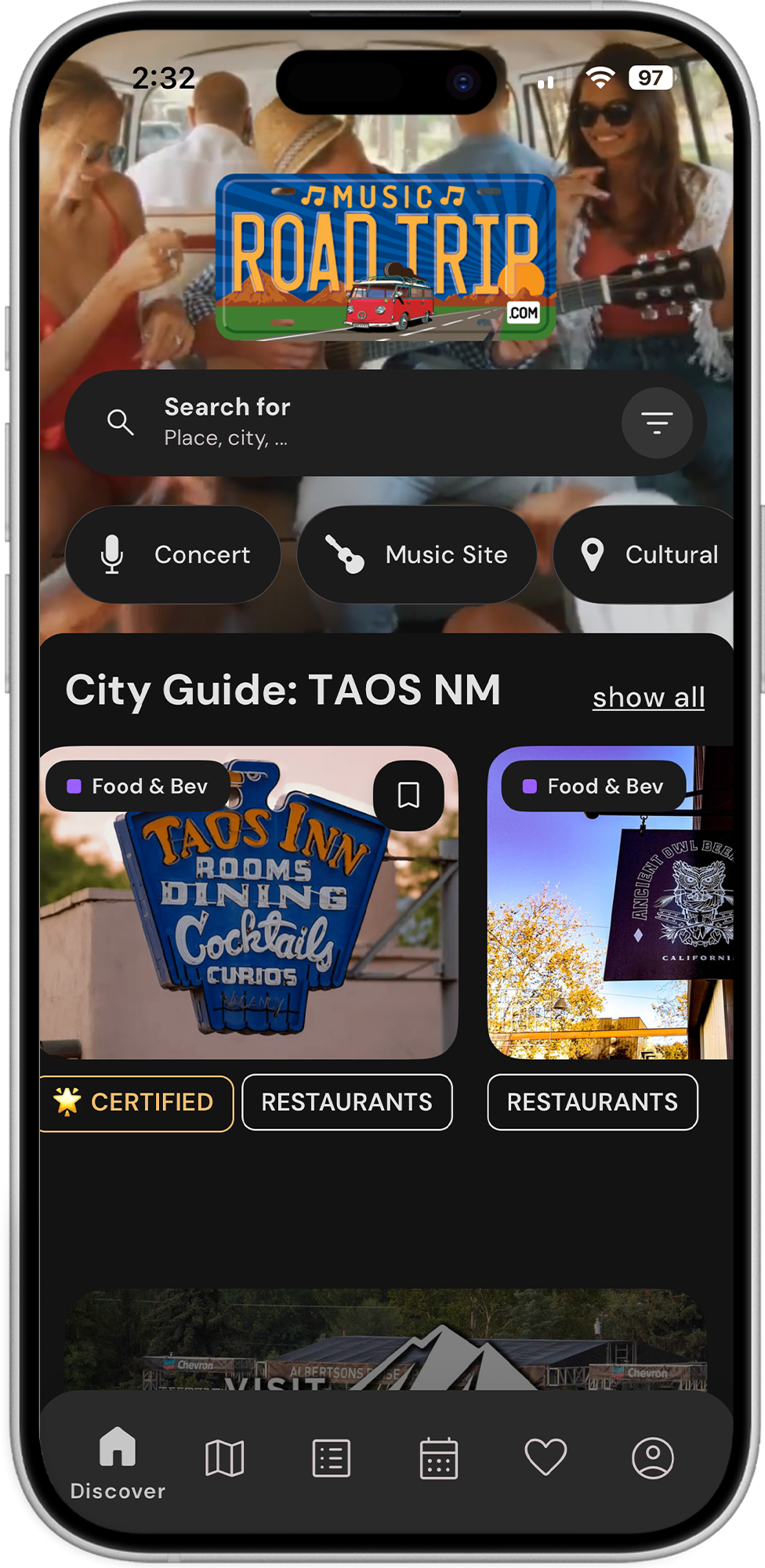Tap the CERTIFIED tag under Taos Inn
The height and width of the screenshot is (1568, 765).
click(137, 1102)
